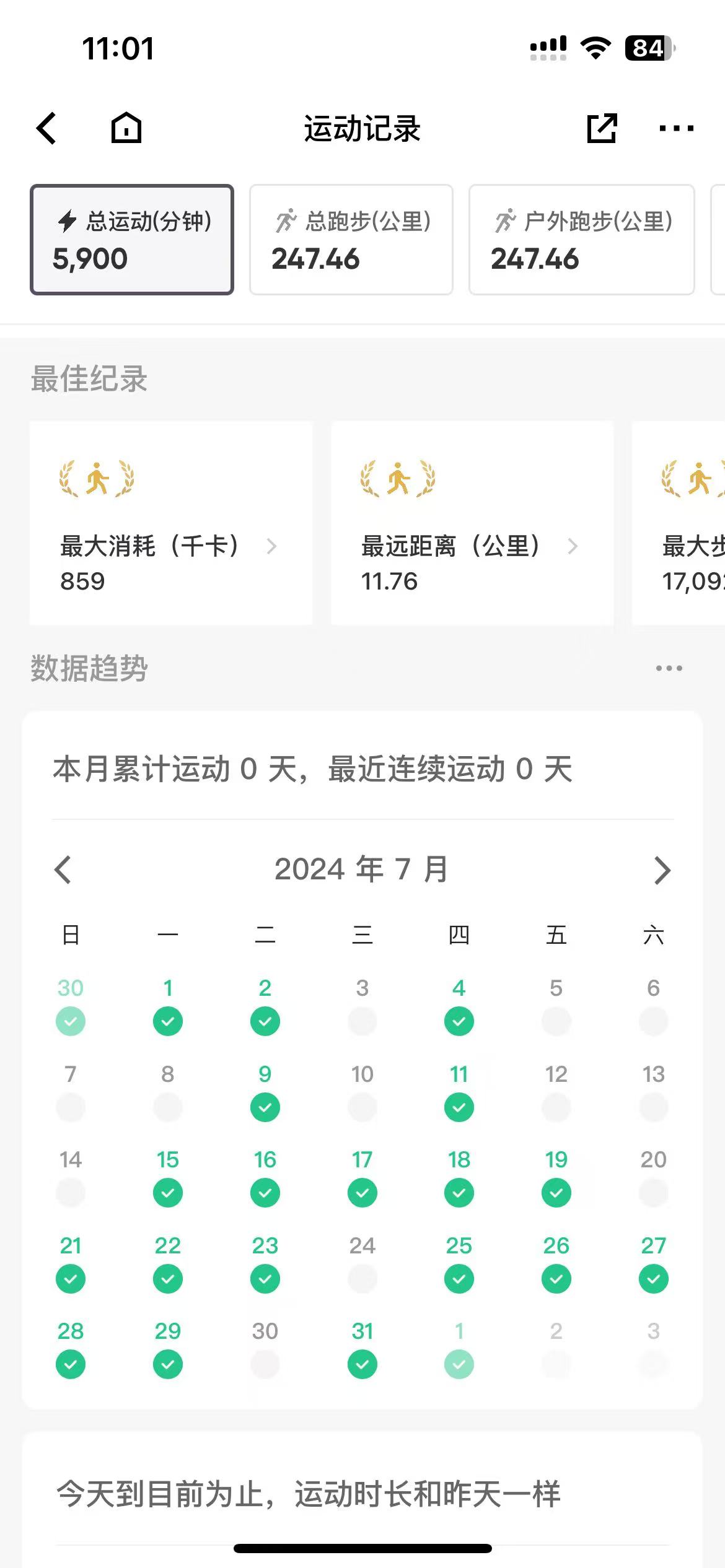Share the 运动记录 page

[x=602, y=128]
